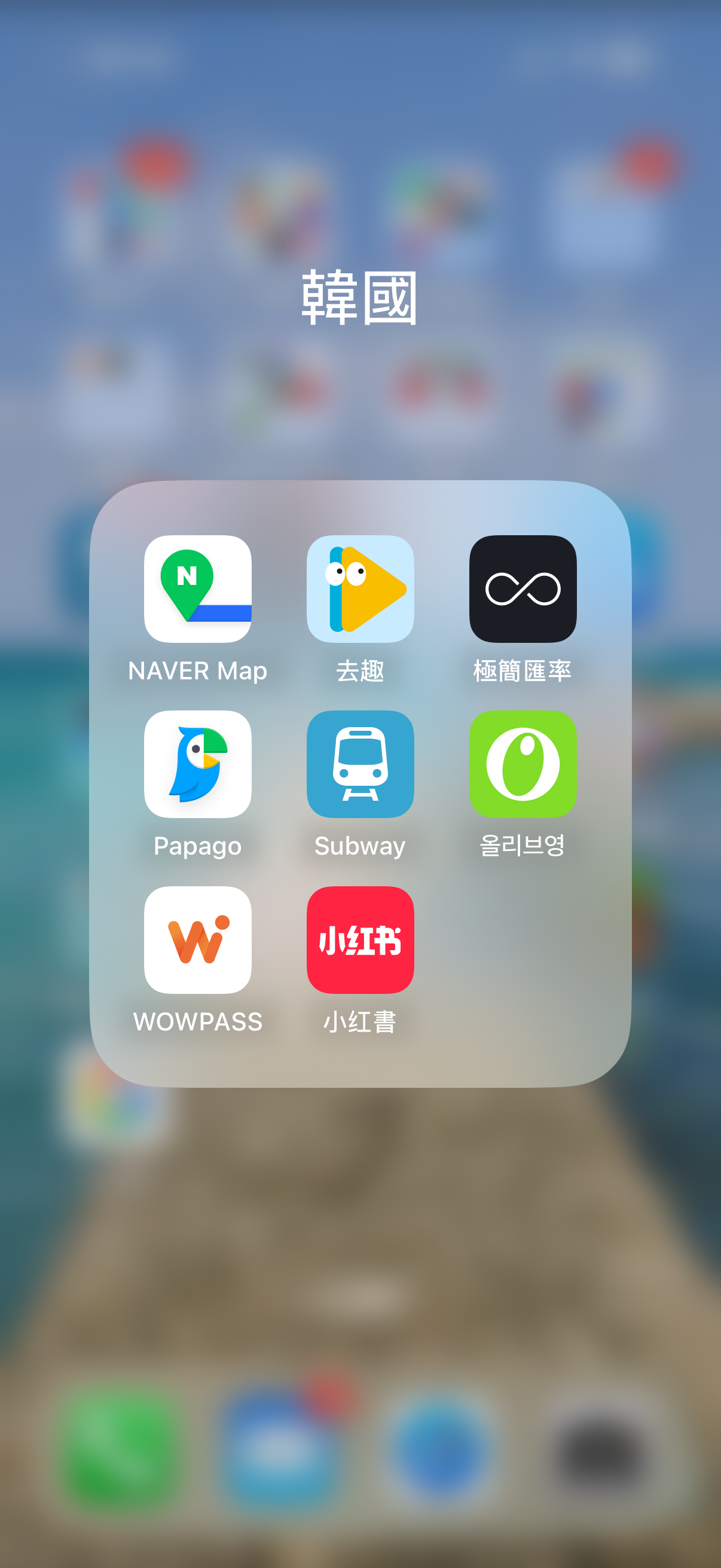The image size is (721, 1568).
Task: Launch the Subway app
Action: [x=360, y=764]
